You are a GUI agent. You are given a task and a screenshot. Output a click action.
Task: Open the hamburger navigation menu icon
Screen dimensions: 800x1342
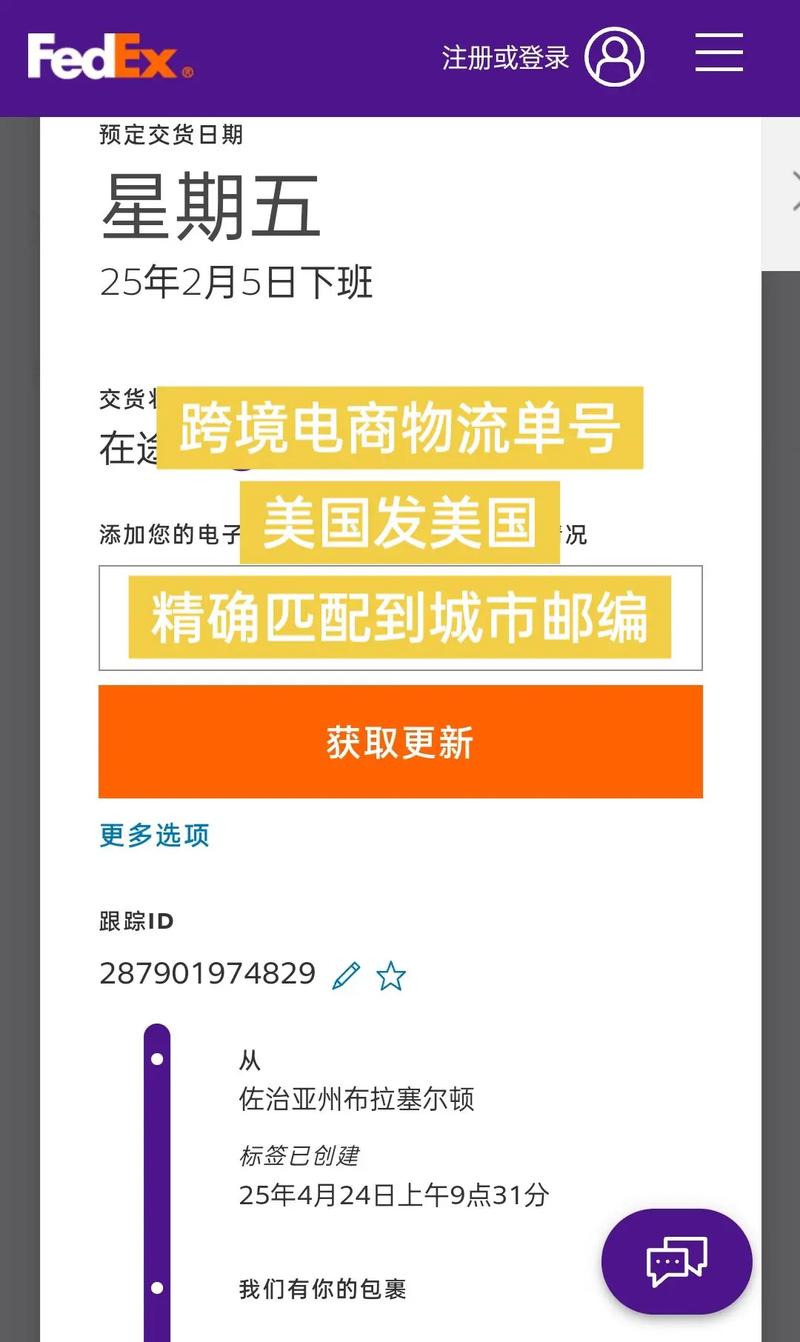click(719, 55)
